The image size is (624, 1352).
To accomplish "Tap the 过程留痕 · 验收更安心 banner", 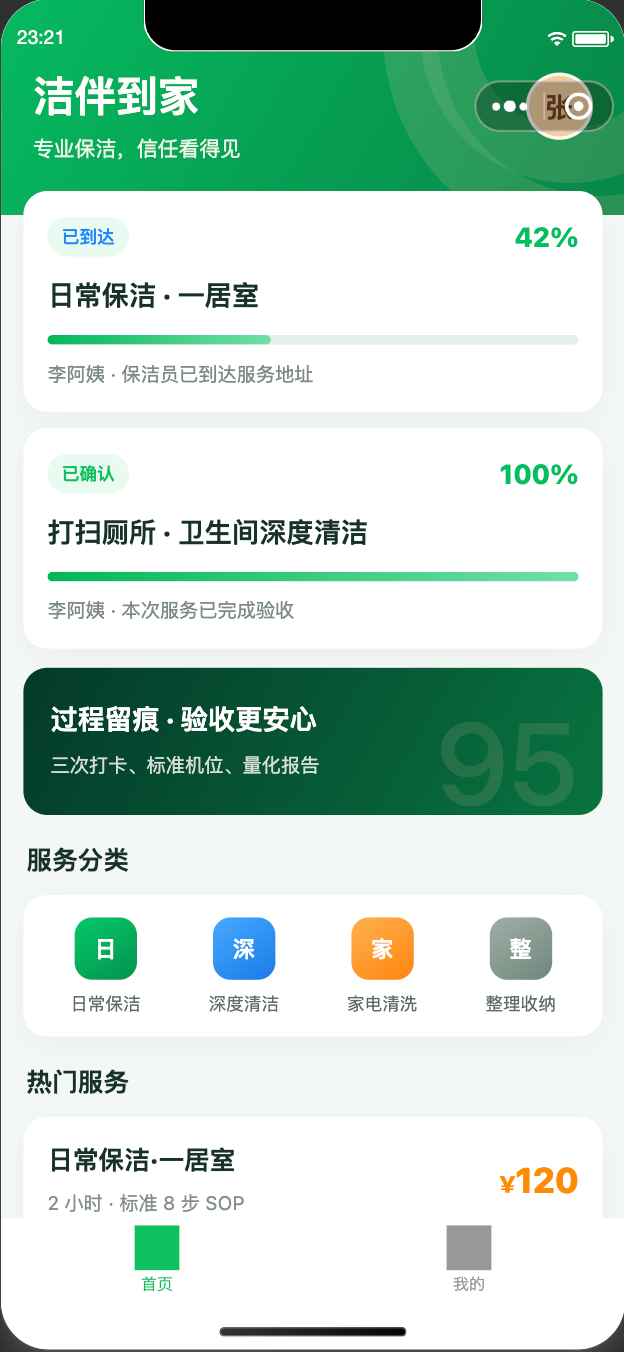I will 313,741.
